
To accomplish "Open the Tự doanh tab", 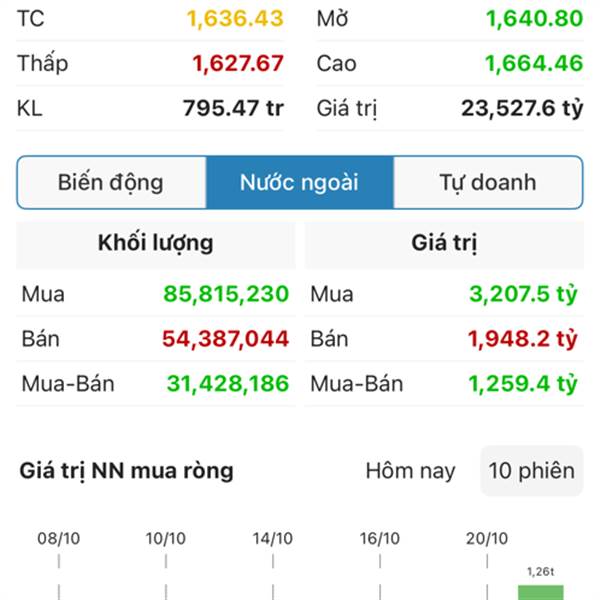I will [x=487, y=183].
